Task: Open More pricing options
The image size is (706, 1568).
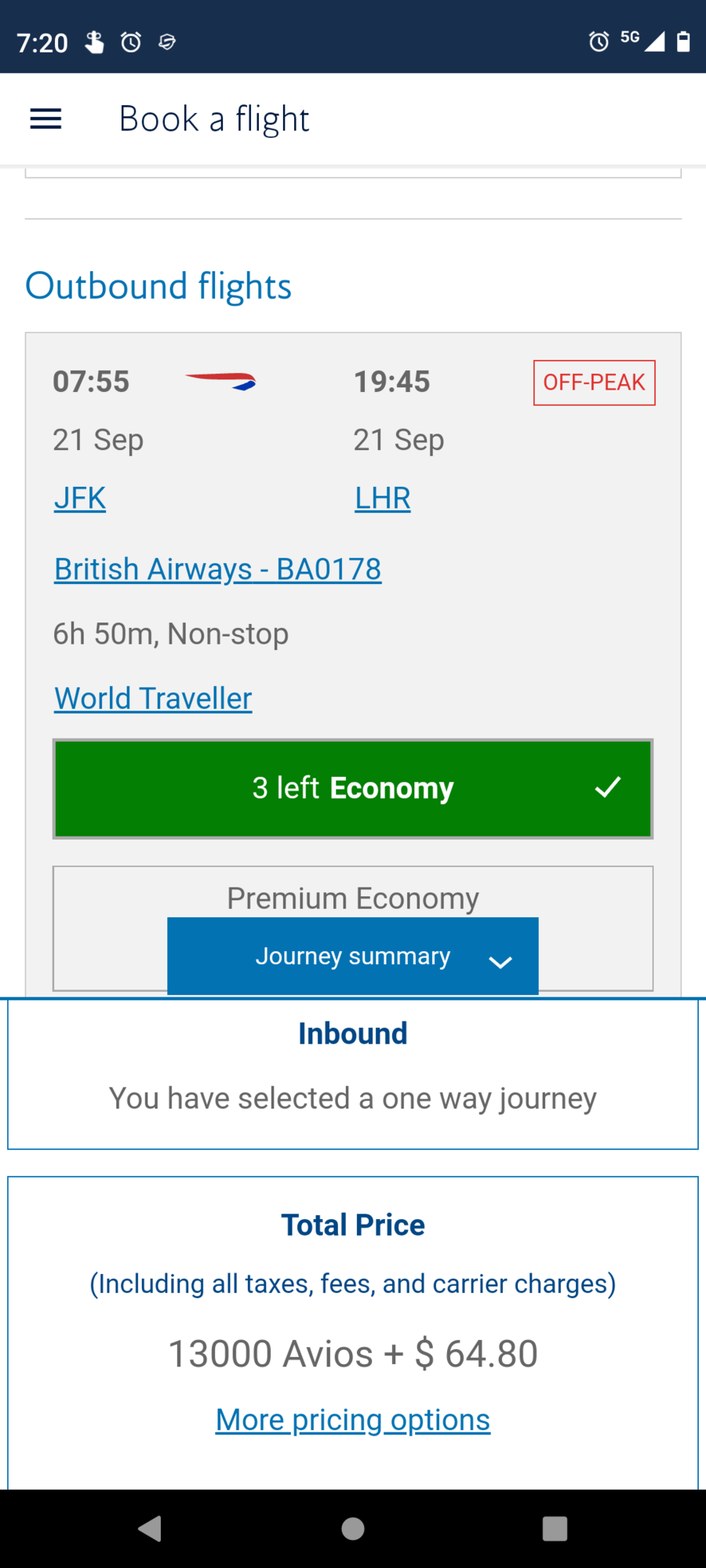Action: click(x=353, y=1420)
